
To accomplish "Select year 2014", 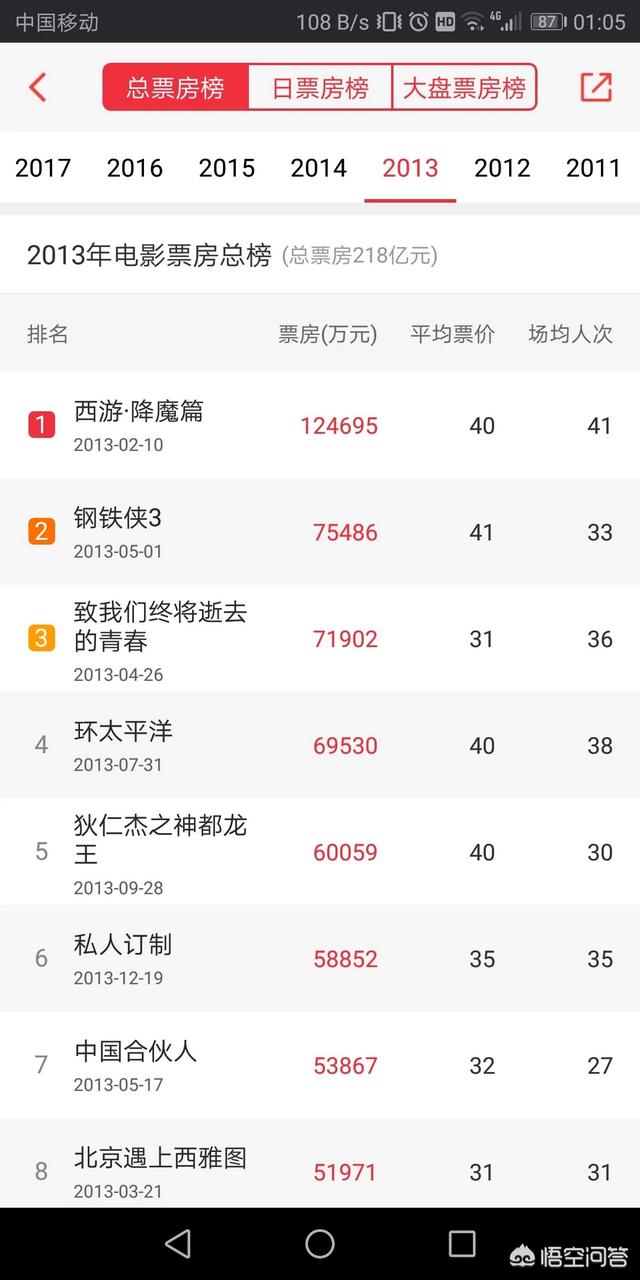I will point(319,167).
